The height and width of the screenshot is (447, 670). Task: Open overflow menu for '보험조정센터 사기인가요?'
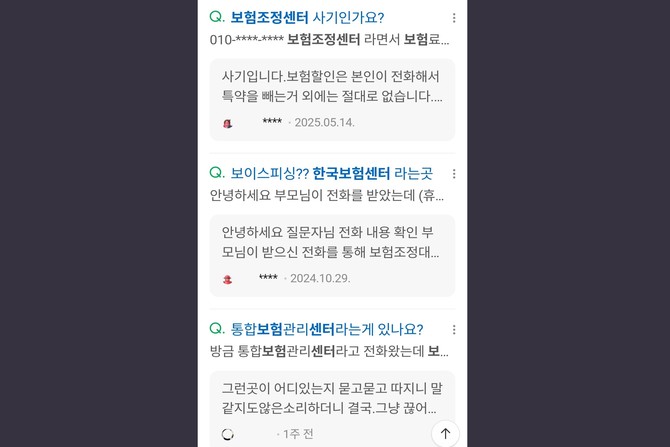tap(454, 18)
